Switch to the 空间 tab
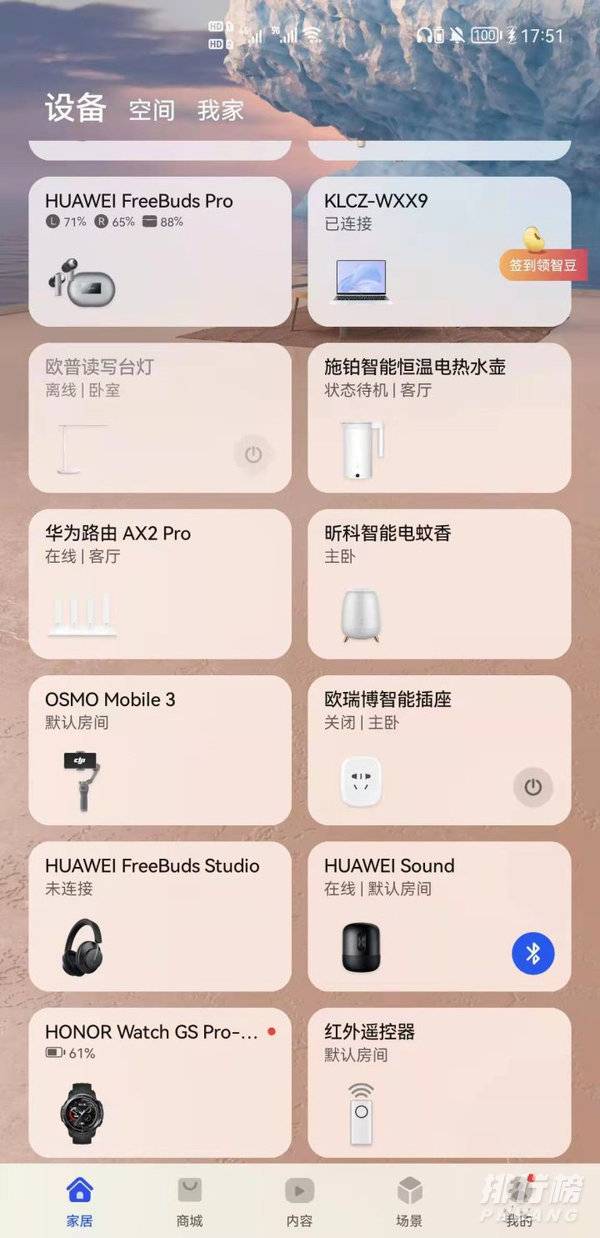The height and width of the screenshot is (1238, 600). coord(151,110)
